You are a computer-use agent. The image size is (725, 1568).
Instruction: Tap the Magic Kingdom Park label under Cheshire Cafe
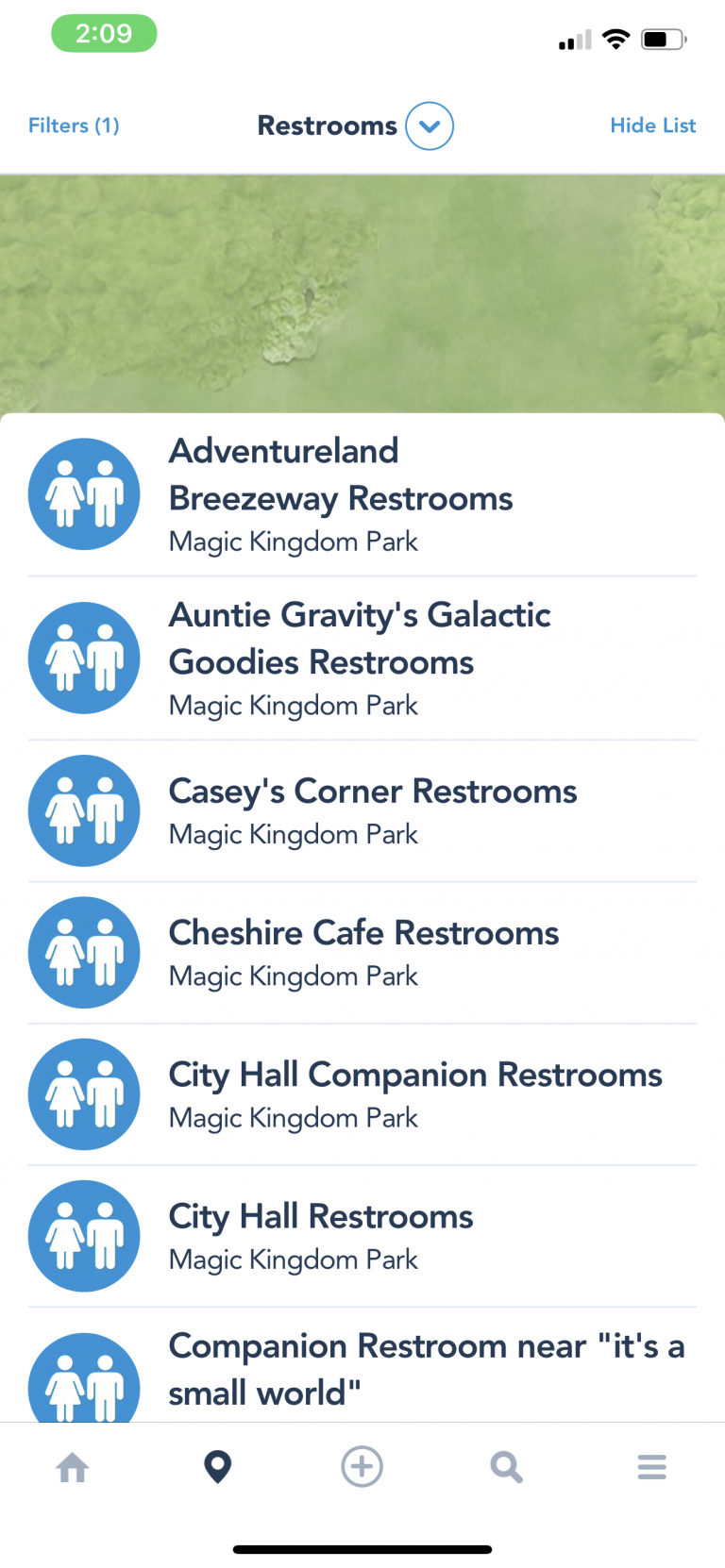[x=293, y=976]
